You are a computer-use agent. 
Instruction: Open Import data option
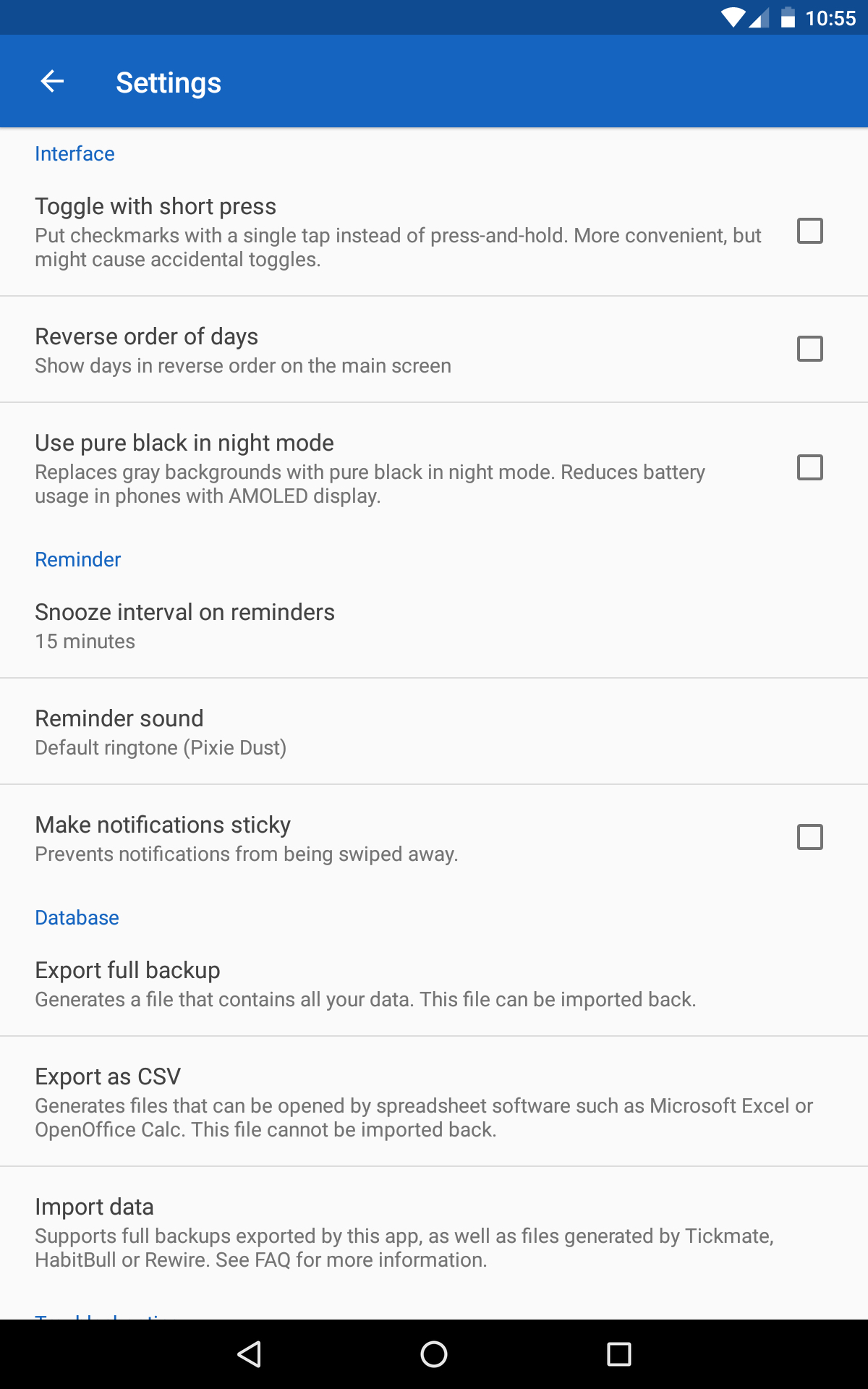point(434,1231)
